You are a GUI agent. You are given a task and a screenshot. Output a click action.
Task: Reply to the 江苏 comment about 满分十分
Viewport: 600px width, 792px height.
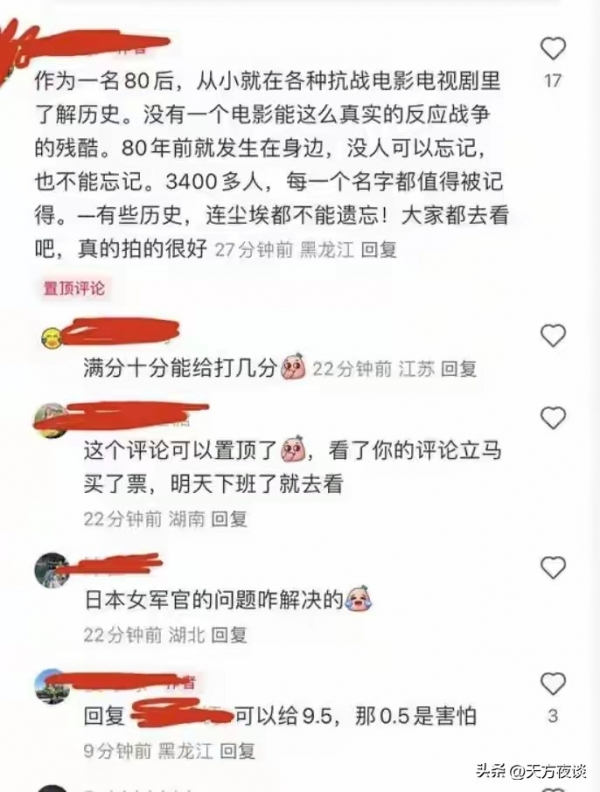click(459, 368)
